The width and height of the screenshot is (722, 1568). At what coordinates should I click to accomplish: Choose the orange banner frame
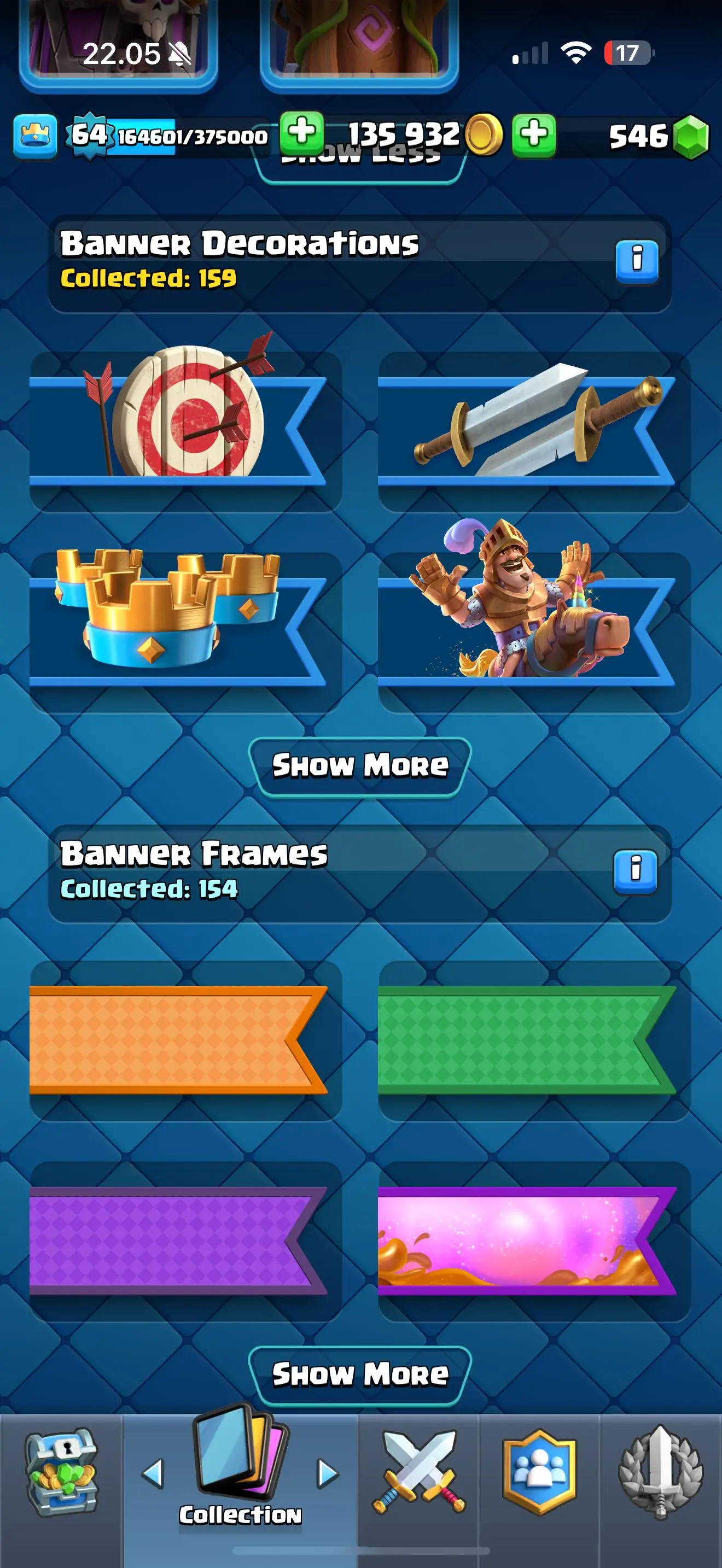[x=185, y=1040]
